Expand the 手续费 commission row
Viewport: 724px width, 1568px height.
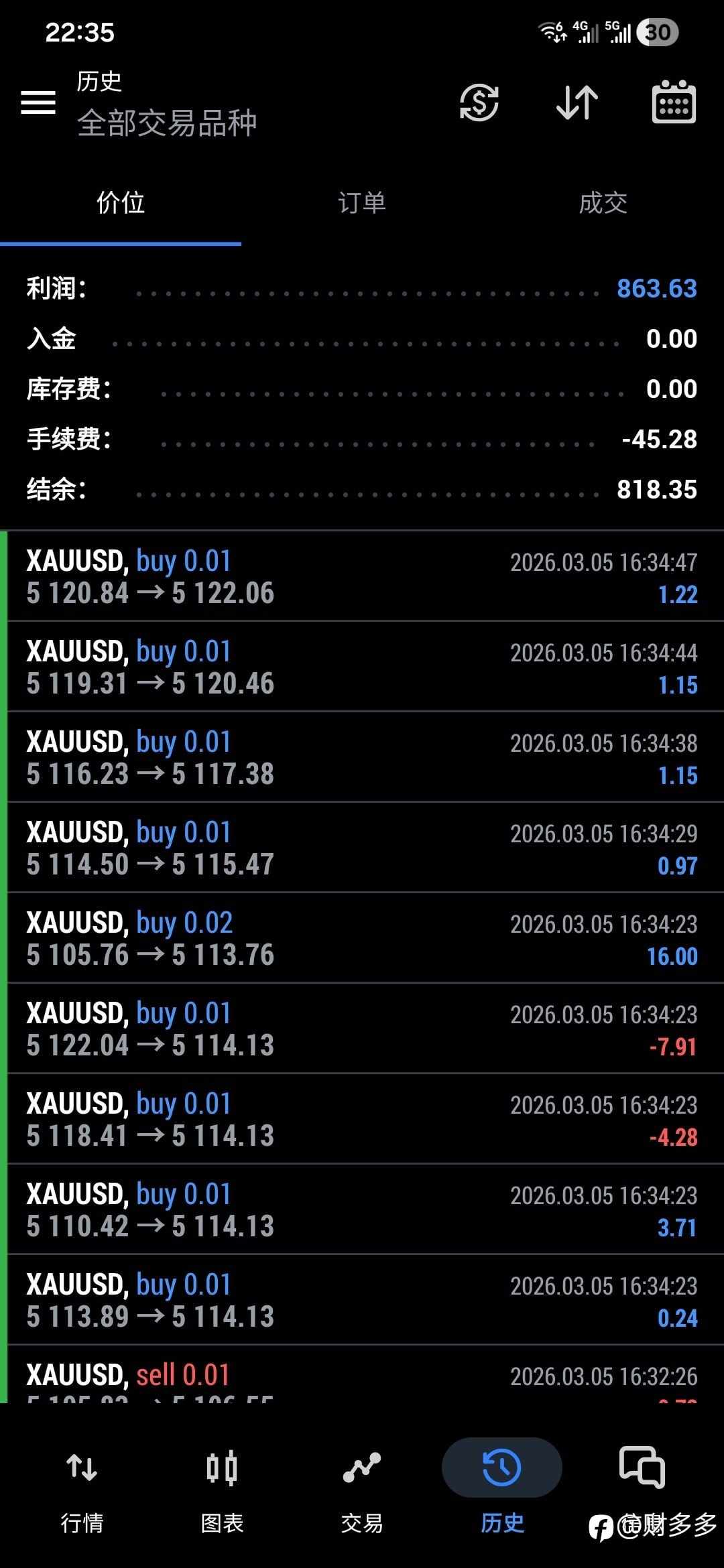[x=362, y=440]
